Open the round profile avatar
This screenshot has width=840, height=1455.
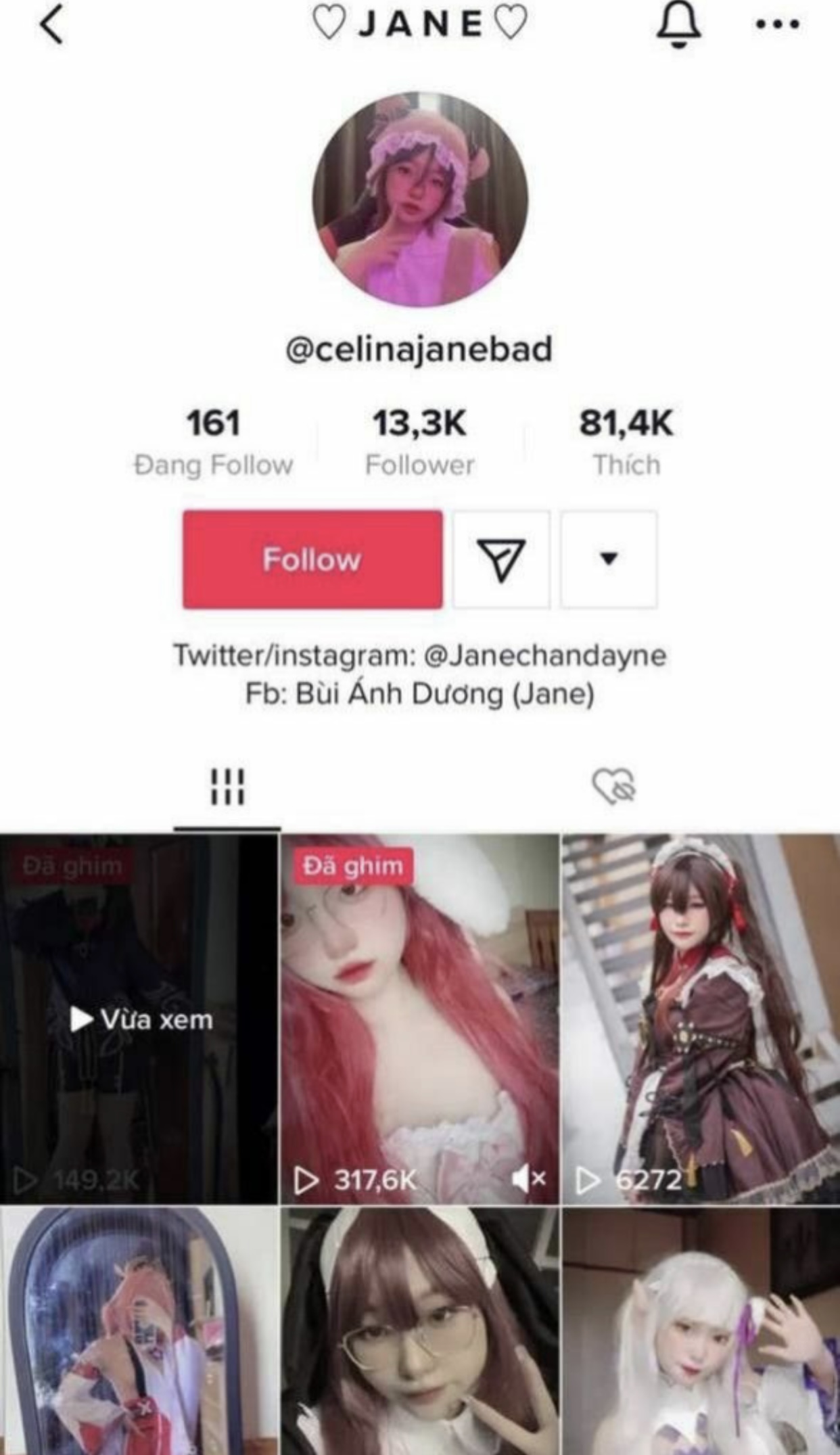(x=419, y=200)
